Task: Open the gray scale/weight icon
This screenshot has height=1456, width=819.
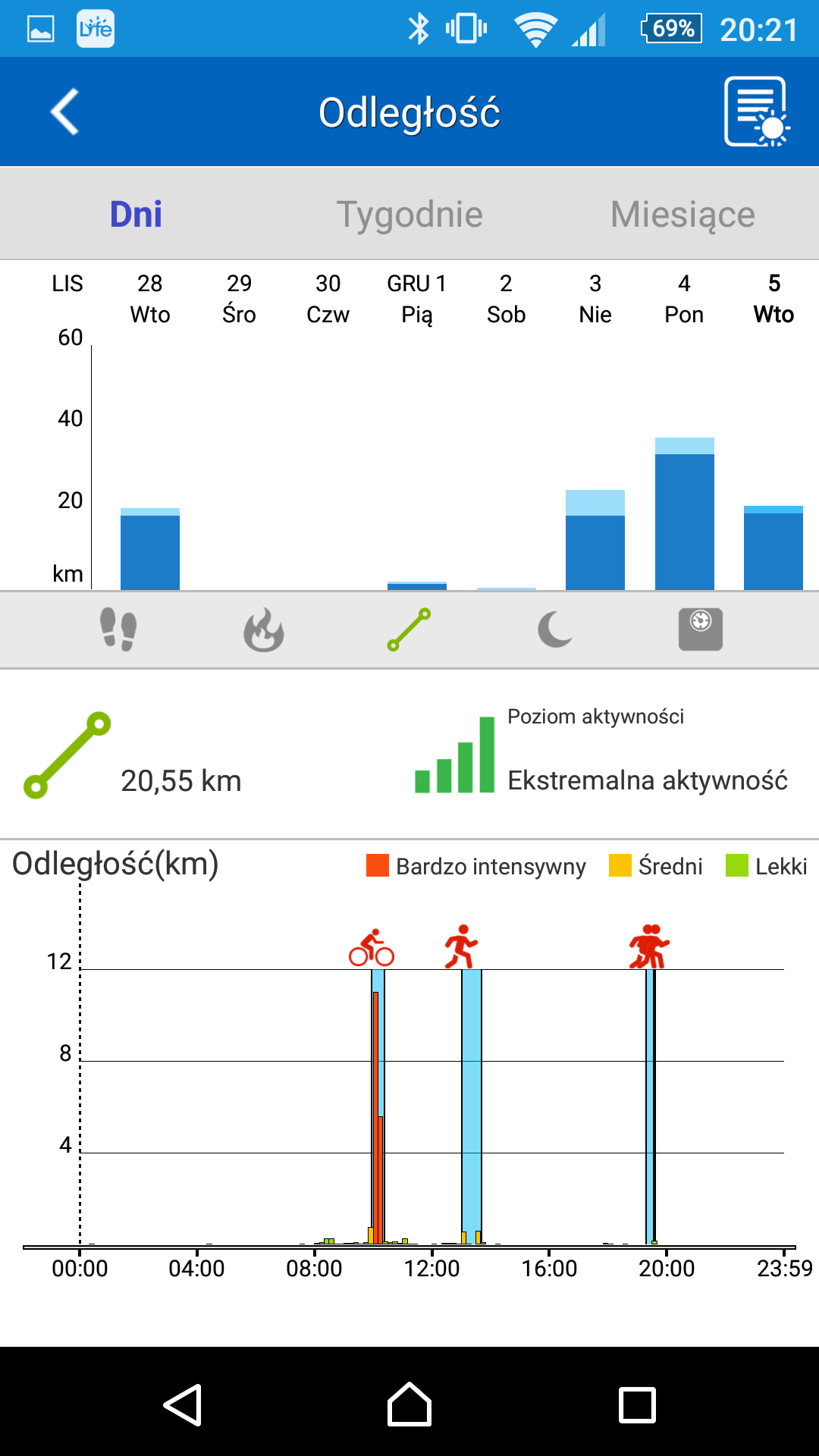Action: point(701,629)
